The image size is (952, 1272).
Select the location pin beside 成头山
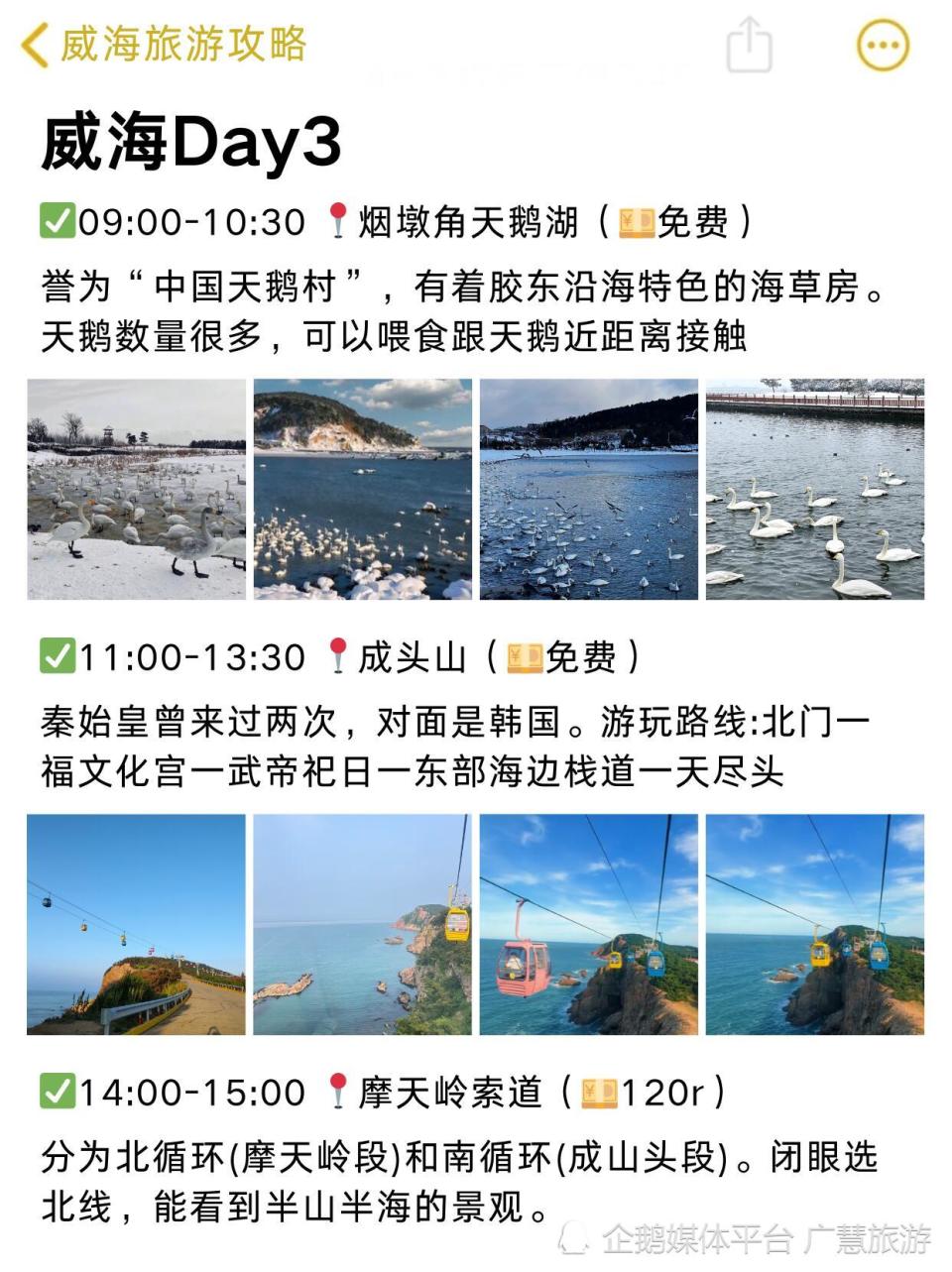point(340,657)
